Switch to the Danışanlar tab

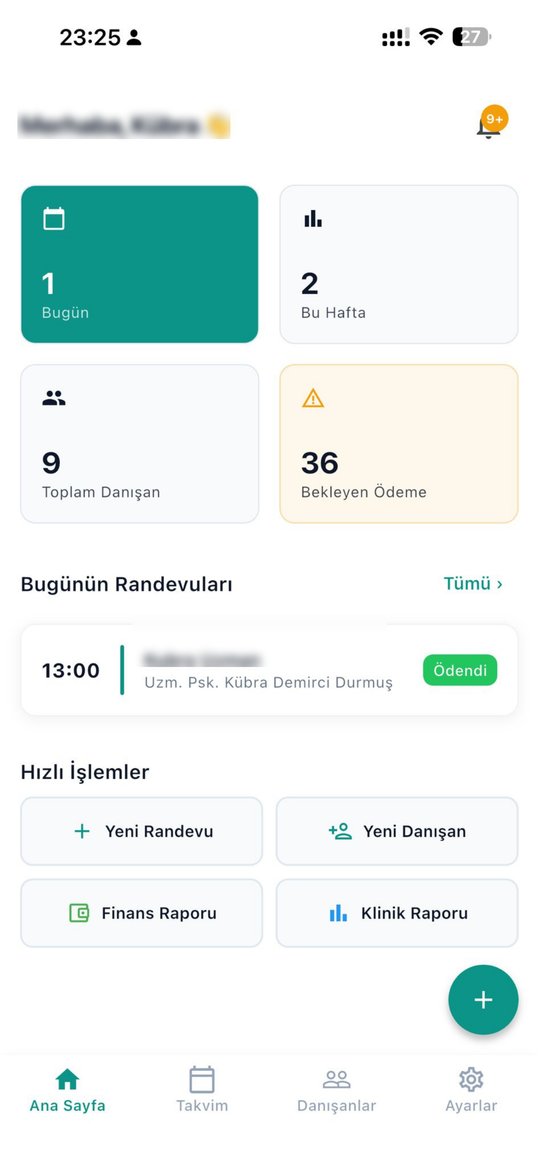click(x=337, y=1090)
